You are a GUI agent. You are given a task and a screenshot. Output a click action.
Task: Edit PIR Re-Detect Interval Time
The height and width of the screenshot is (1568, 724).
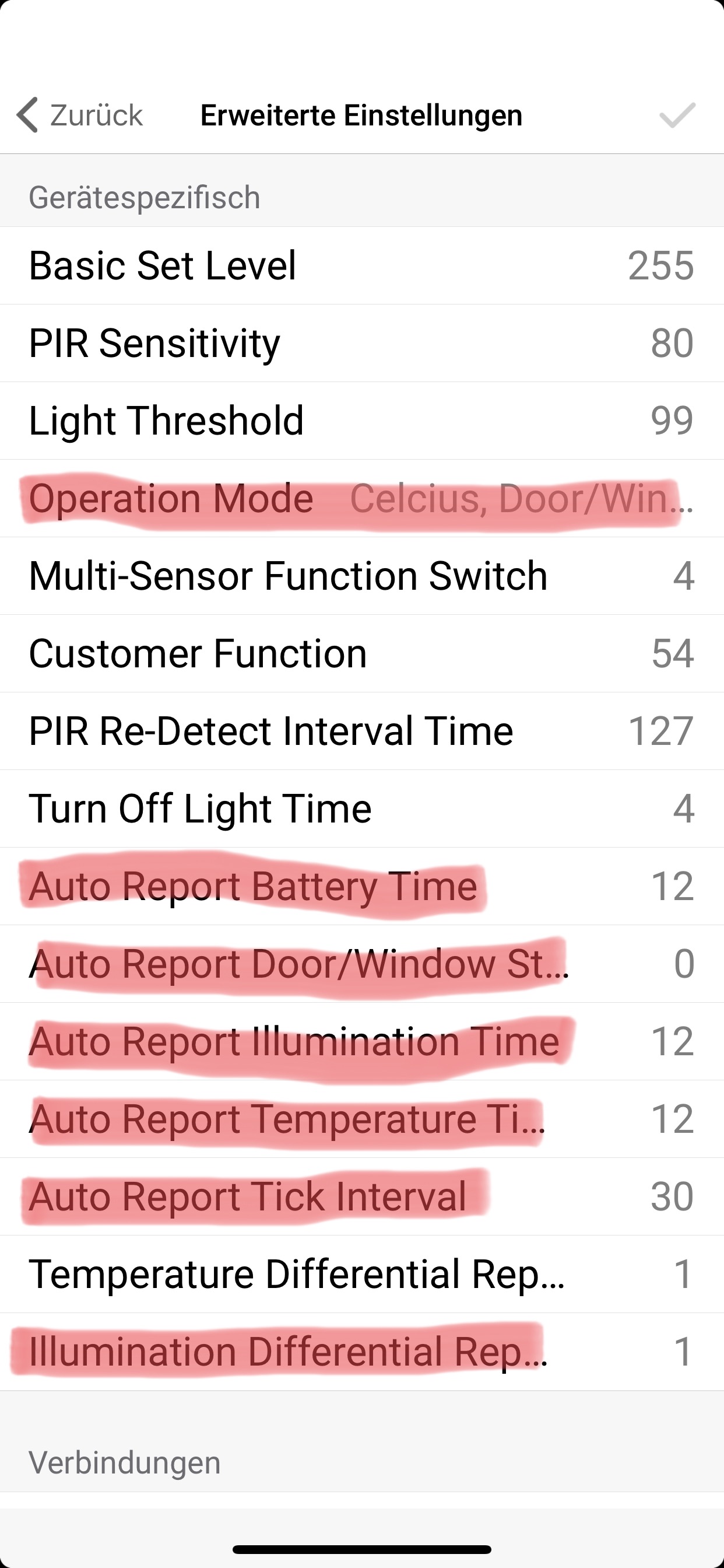point(361,730)
